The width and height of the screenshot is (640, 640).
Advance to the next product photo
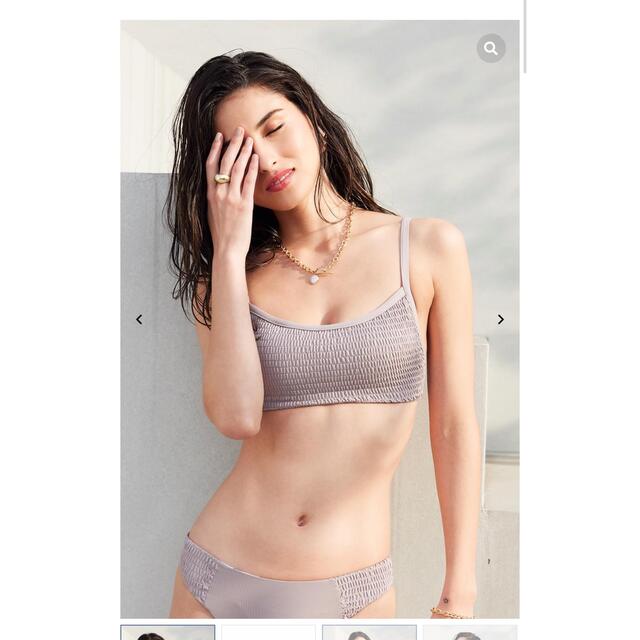pyautogui.click(x=501, y=320)
